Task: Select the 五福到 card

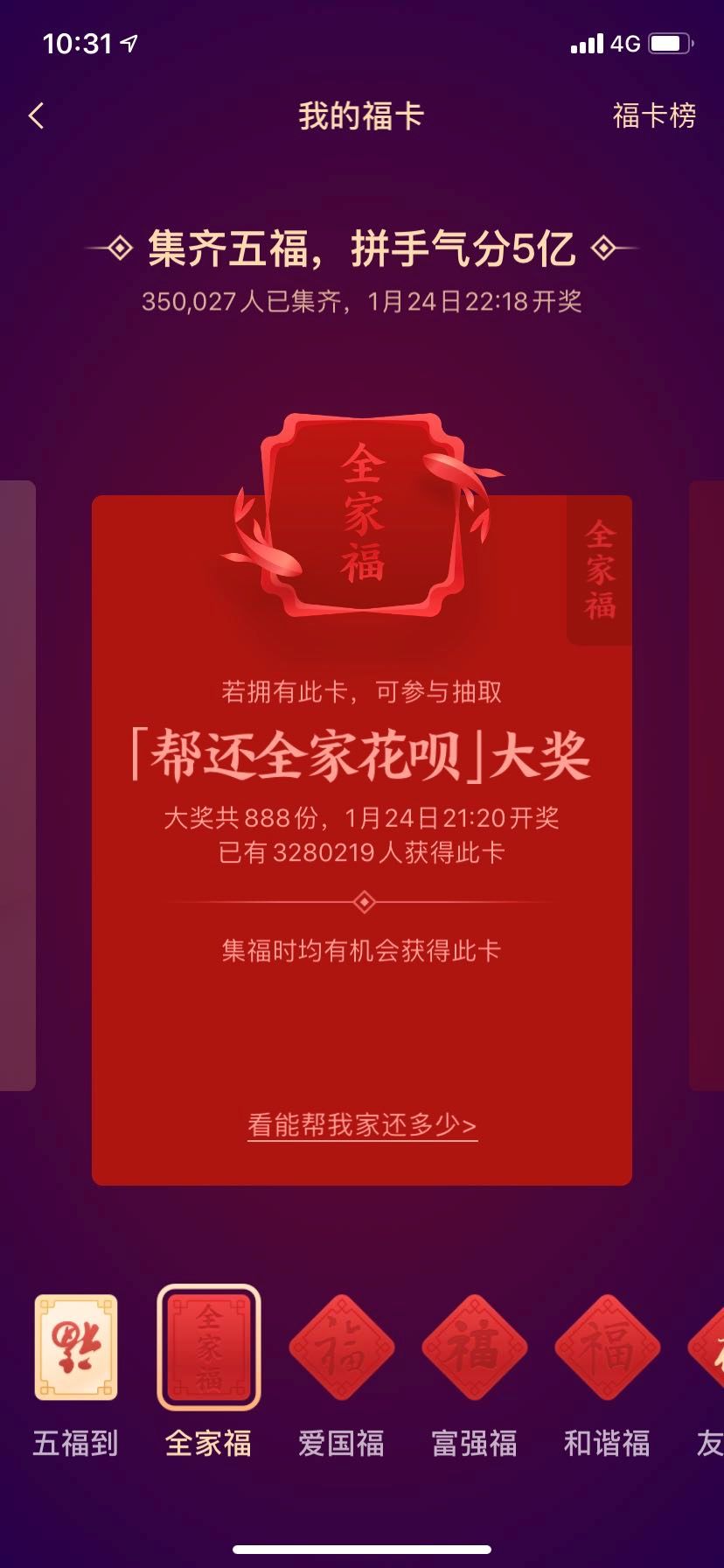Action: point(76,1348)
